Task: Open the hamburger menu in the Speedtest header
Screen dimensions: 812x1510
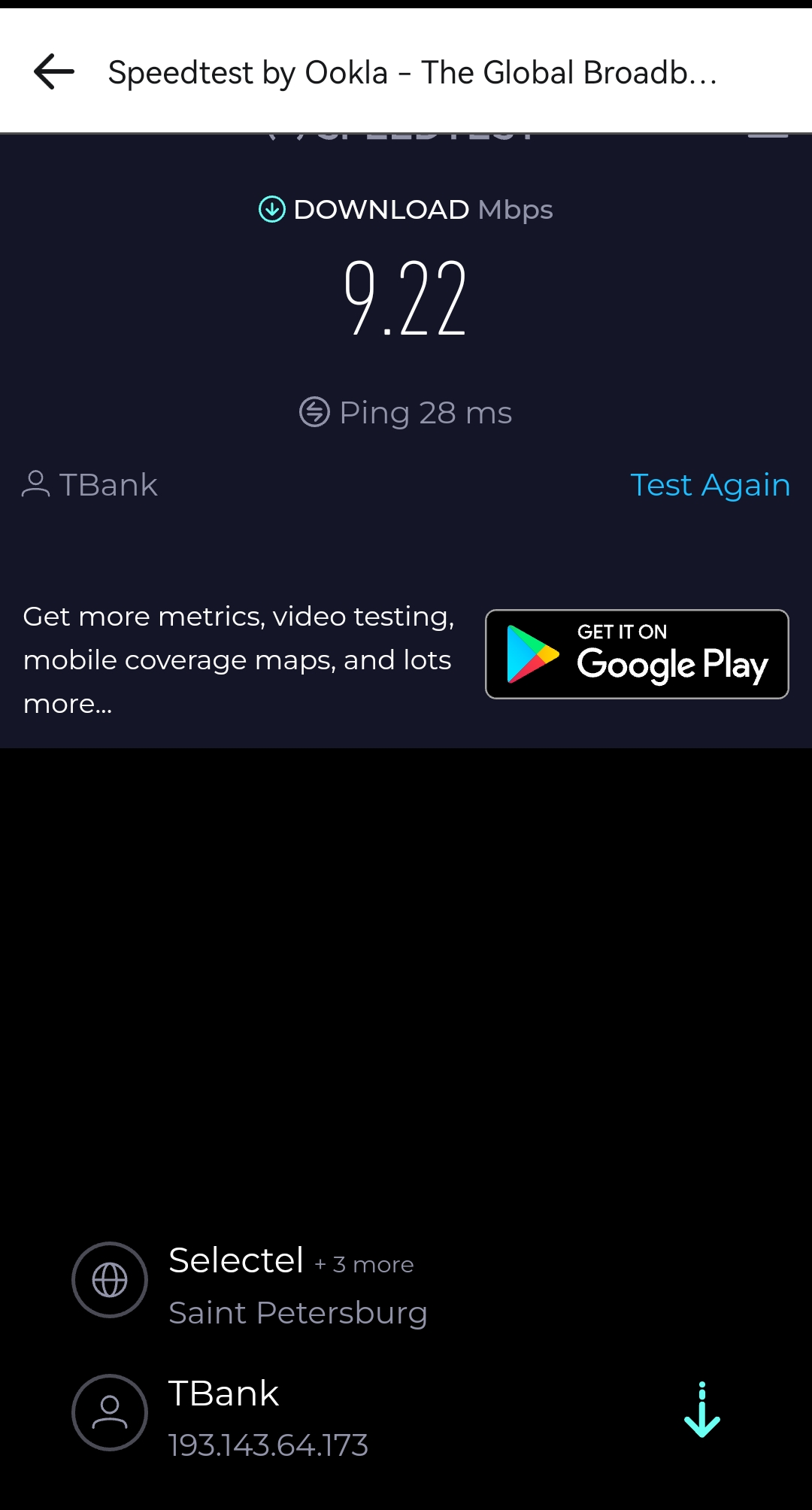Action: (768, 137)
